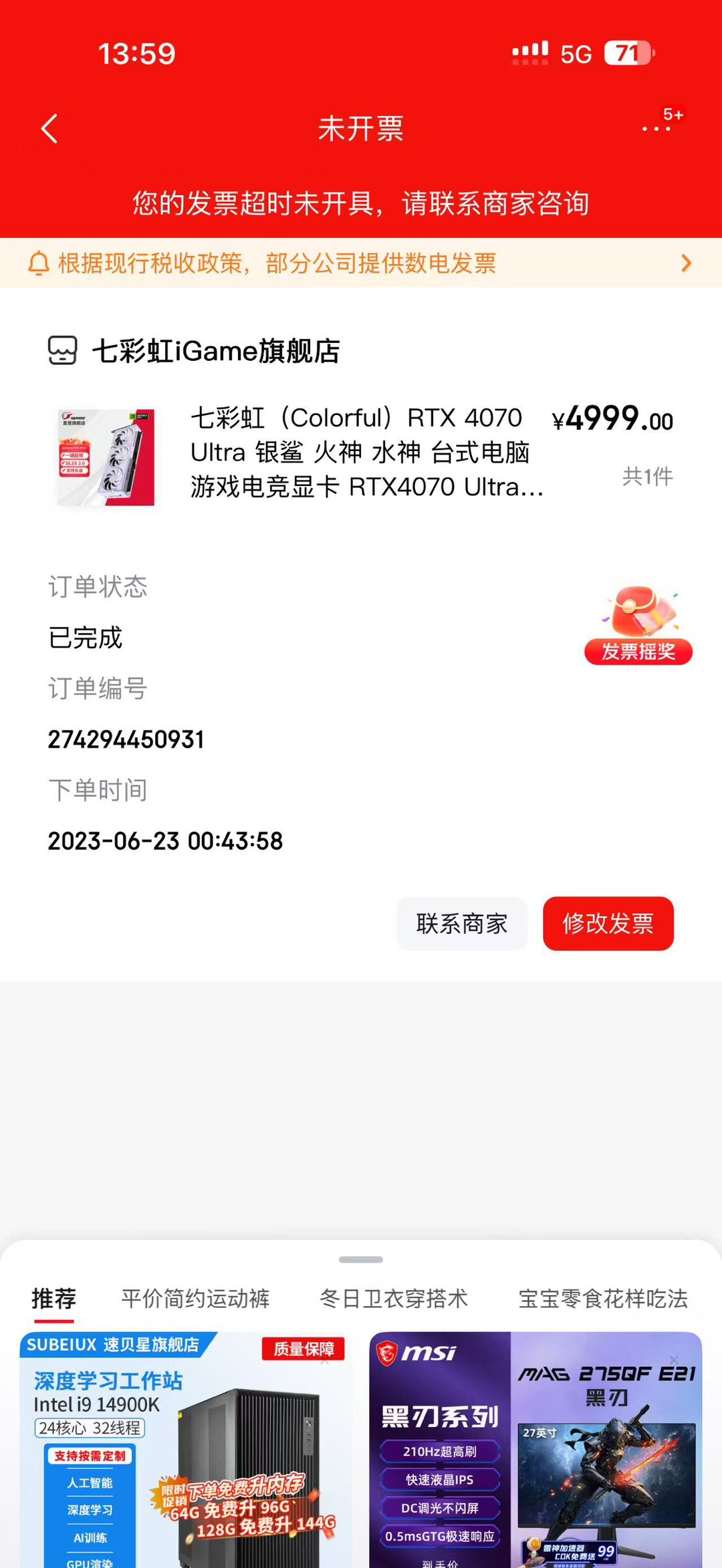The height and width of the screenshot is (1568, 722).
Task: Switch to 冬日卫衣穿搭术 tab
Action: pyautogui.click(x=394, y=1299)
